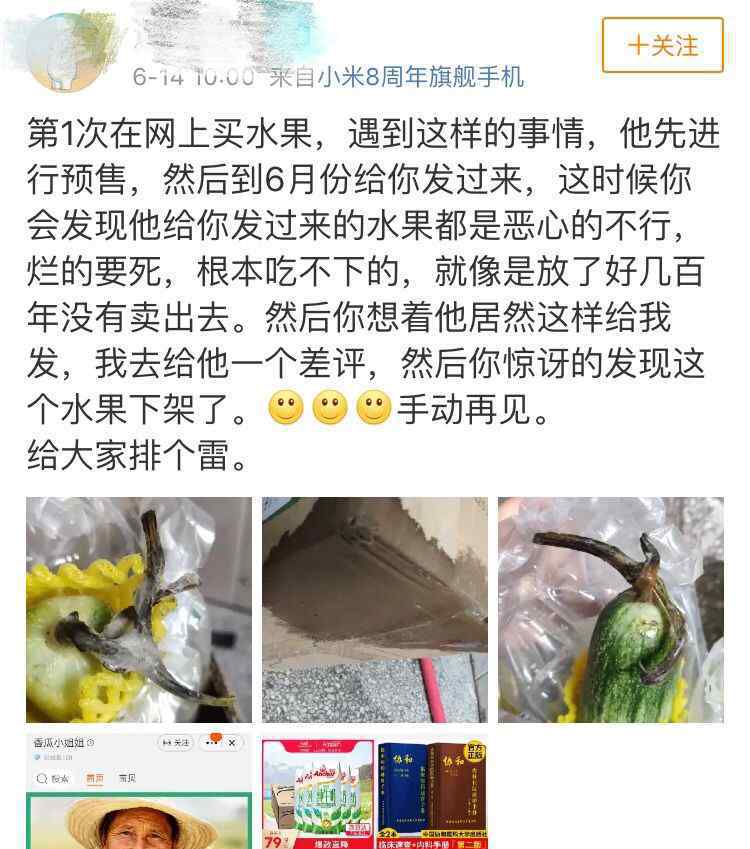Screen dimensions: 750x849
Task: Open the 香瓜小姐姐 shop screenshot image
Action: click(139, 791)
